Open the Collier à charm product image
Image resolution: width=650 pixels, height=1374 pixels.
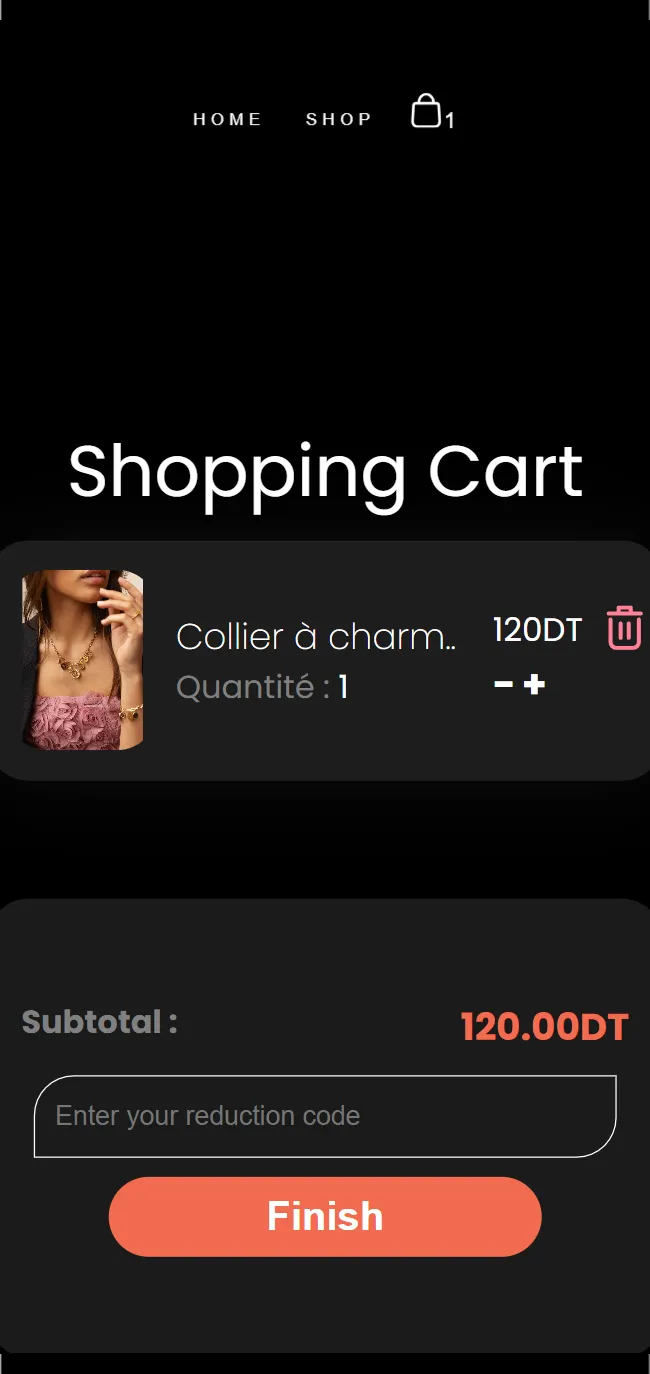83,660
